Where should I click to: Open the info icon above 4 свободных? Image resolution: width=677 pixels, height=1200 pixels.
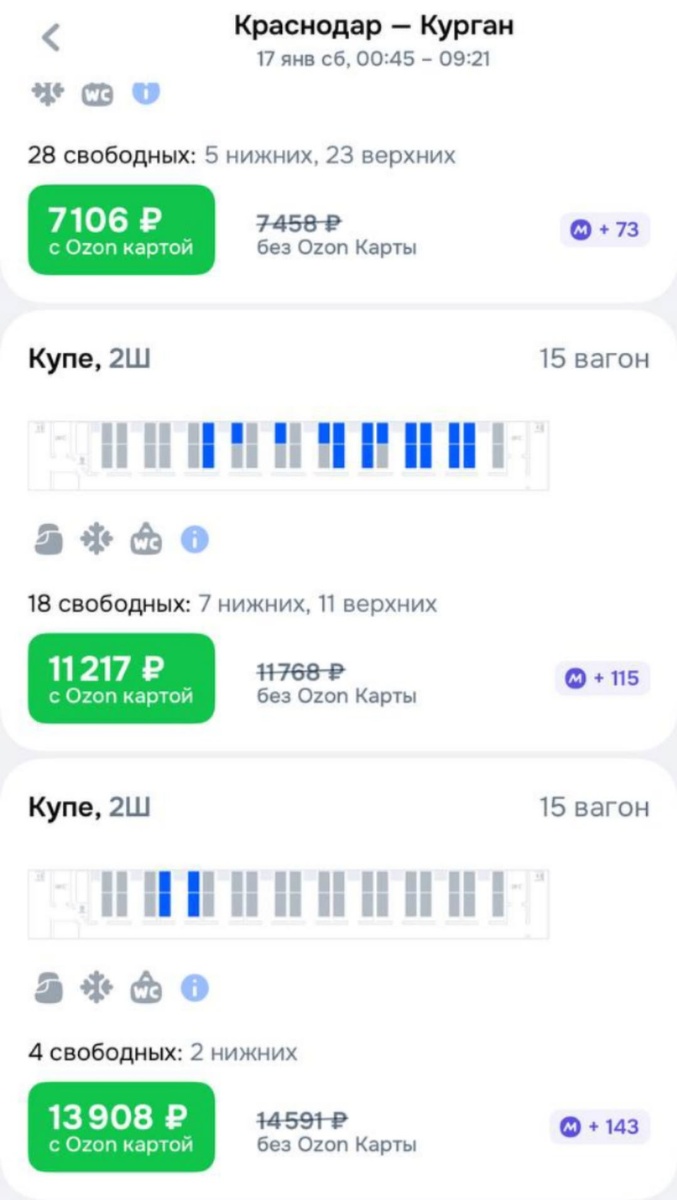[194, 990]
